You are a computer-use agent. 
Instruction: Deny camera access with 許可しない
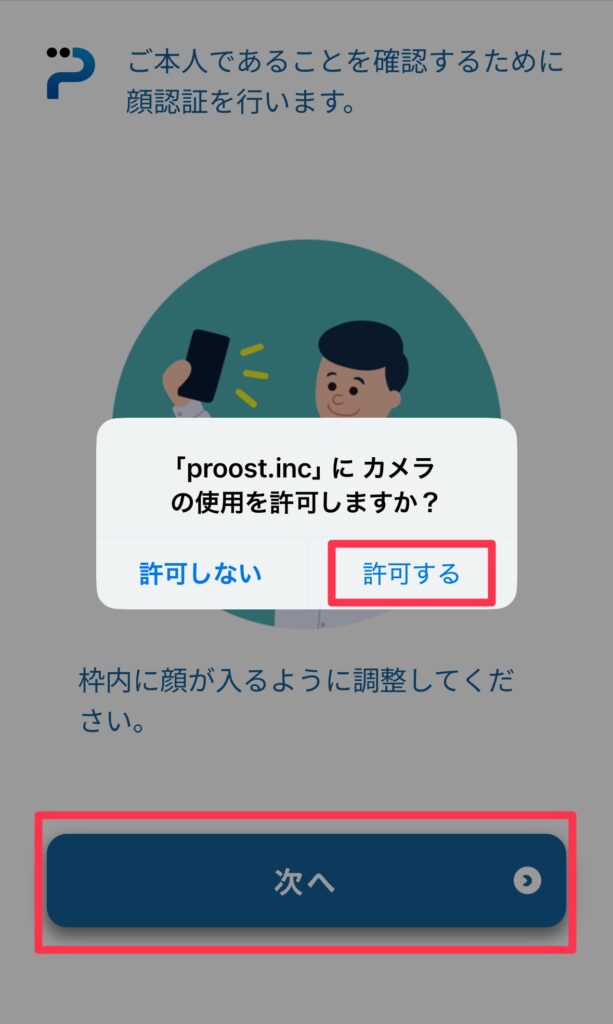click(201, 573)
